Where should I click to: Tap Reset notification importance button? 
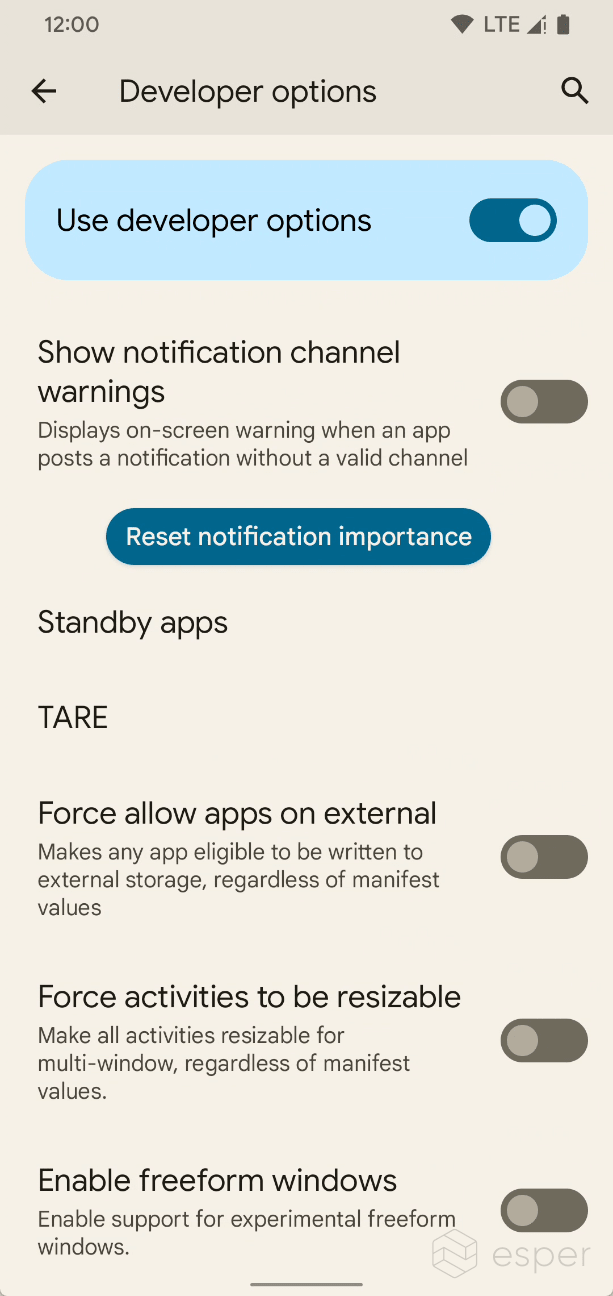(x=298, y=537)
